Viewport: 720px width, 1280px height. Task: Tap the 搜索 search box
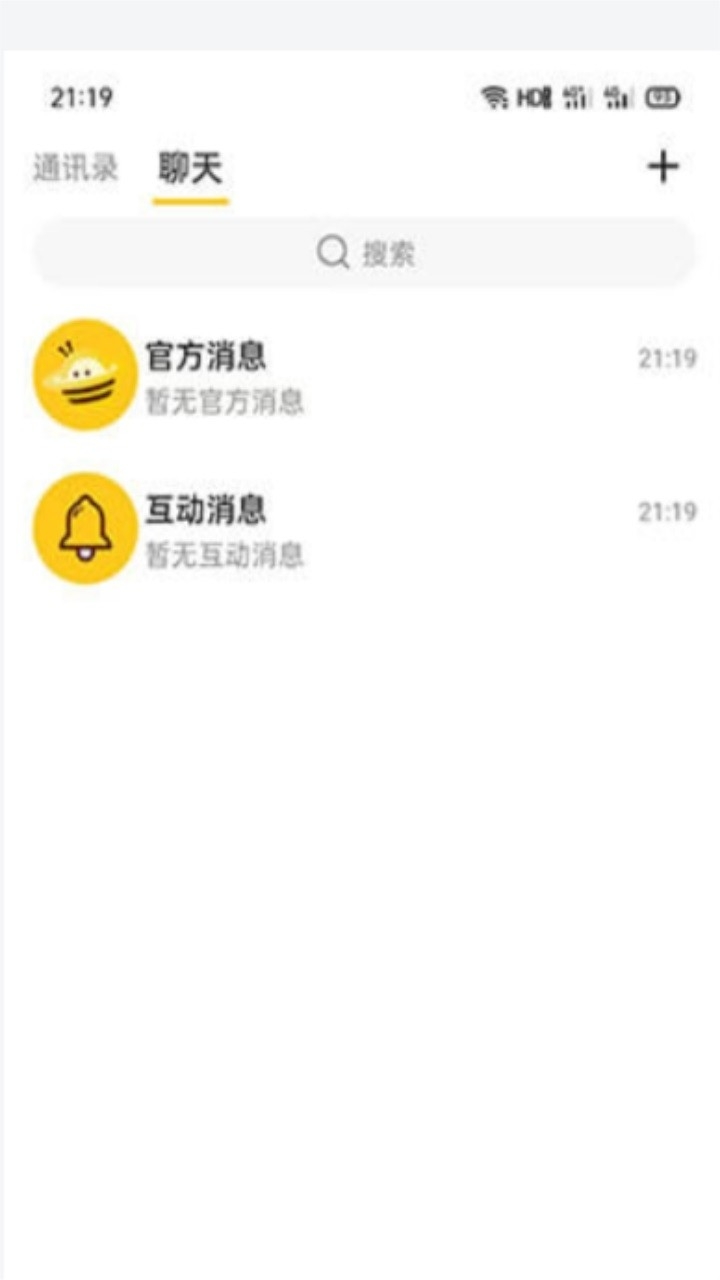tap(364, 253)
